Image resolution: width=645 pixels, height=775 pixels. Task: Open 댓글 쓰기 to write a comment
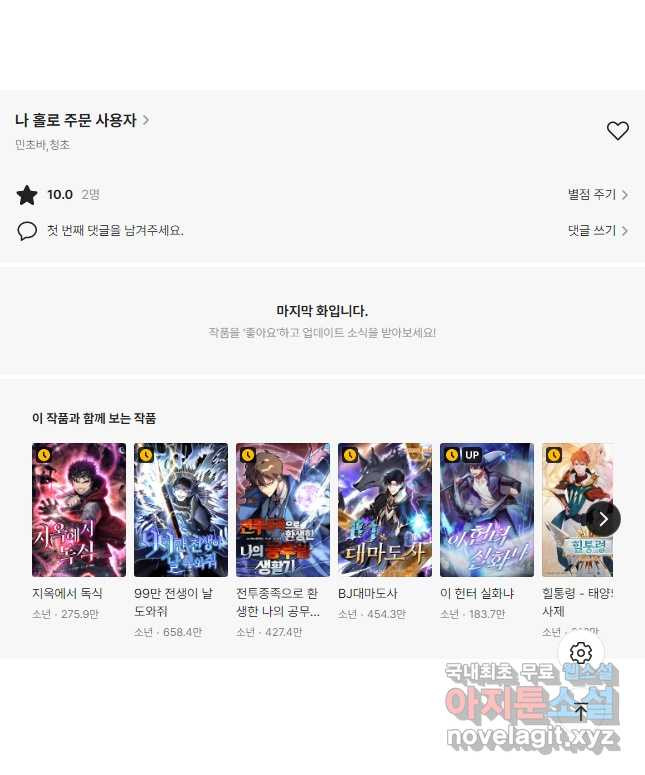tap(597, 231)
